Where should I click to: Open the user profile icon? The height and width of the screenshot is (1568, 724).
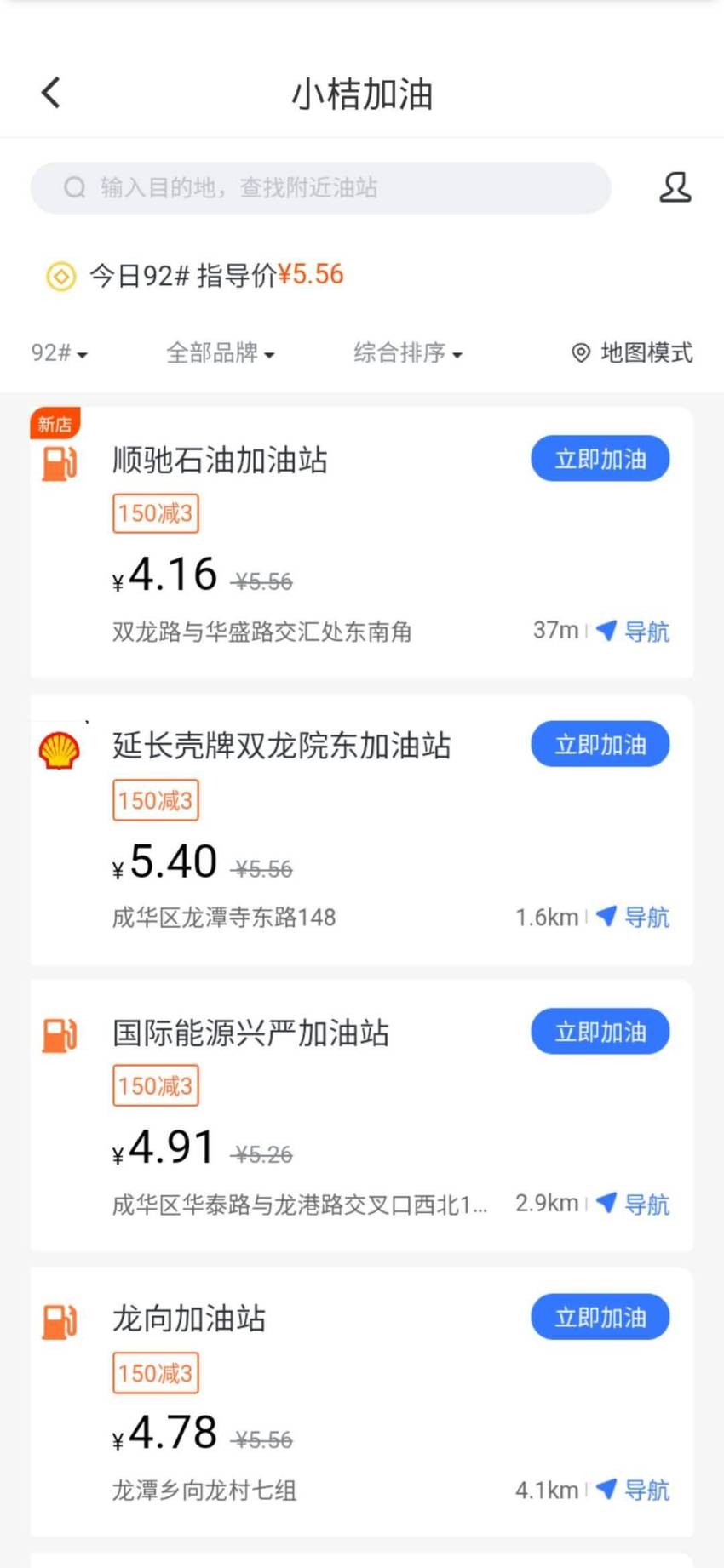click(675, 187)
